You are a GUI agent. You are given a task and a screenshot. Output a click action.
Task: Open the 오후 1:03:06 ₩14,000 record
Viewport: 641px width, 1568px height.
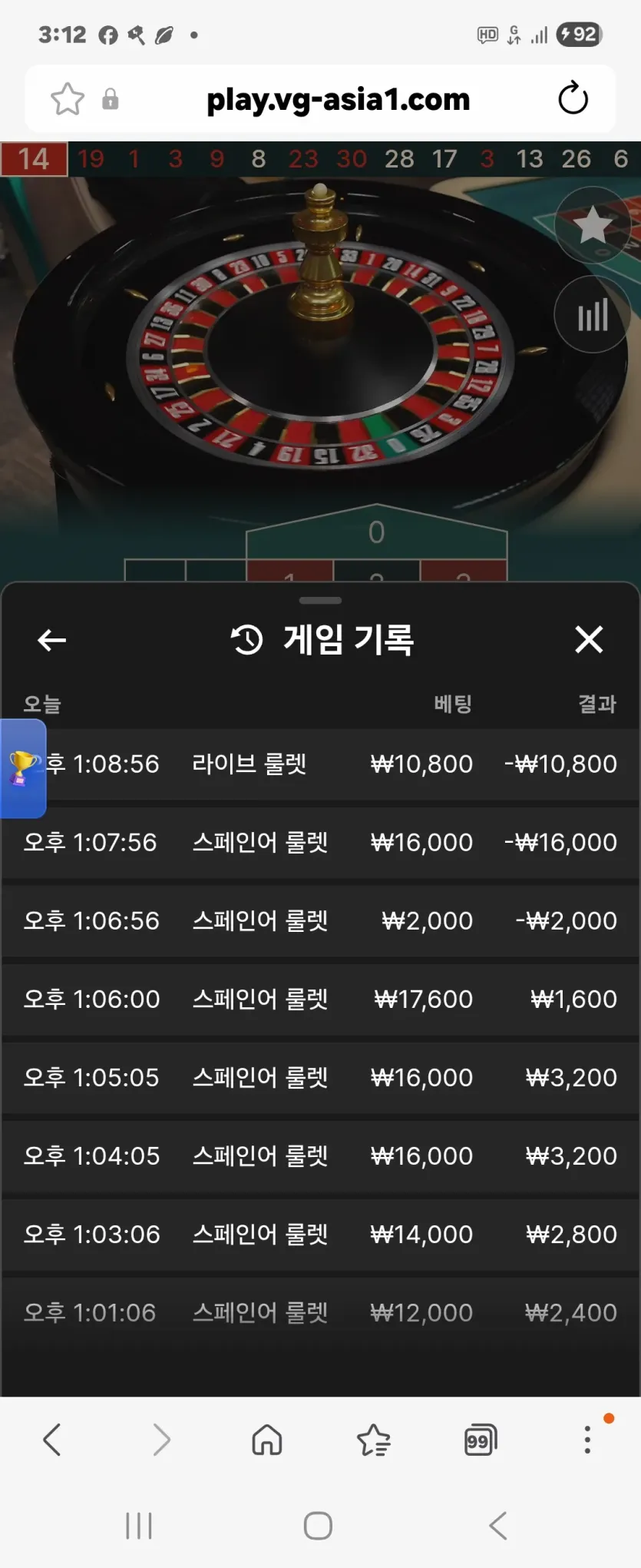(x=320, y=1234)
